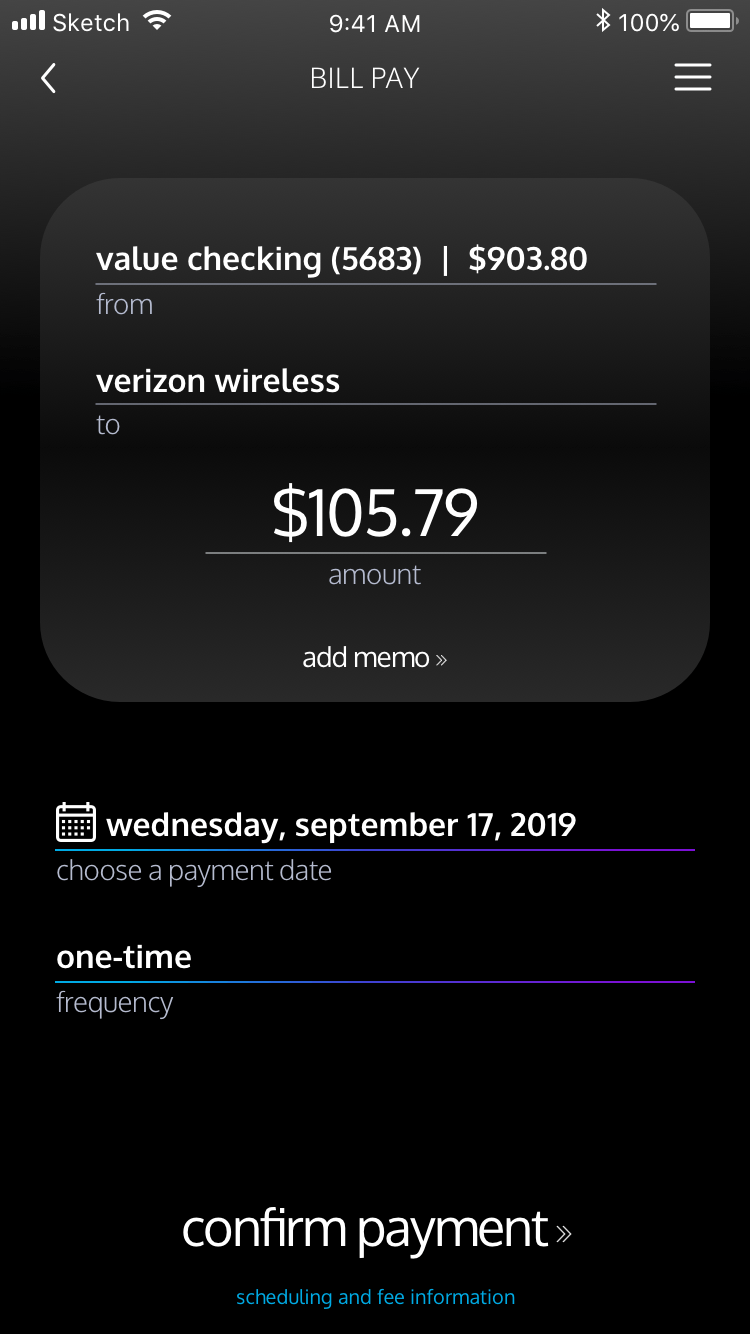
Task: Change the value checking from account
Action: click(342, 260)
